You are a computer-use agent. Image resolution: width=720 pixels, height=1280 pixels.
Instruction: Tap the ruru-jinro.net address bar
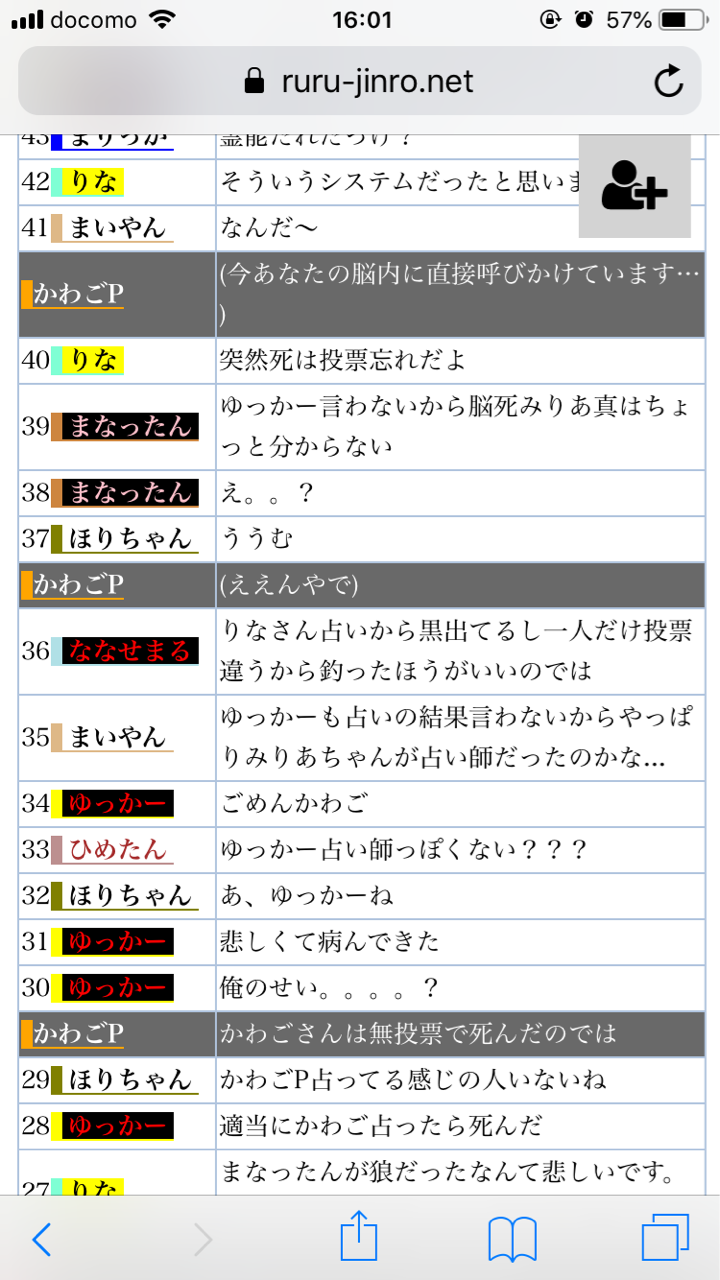coord(360,81)
